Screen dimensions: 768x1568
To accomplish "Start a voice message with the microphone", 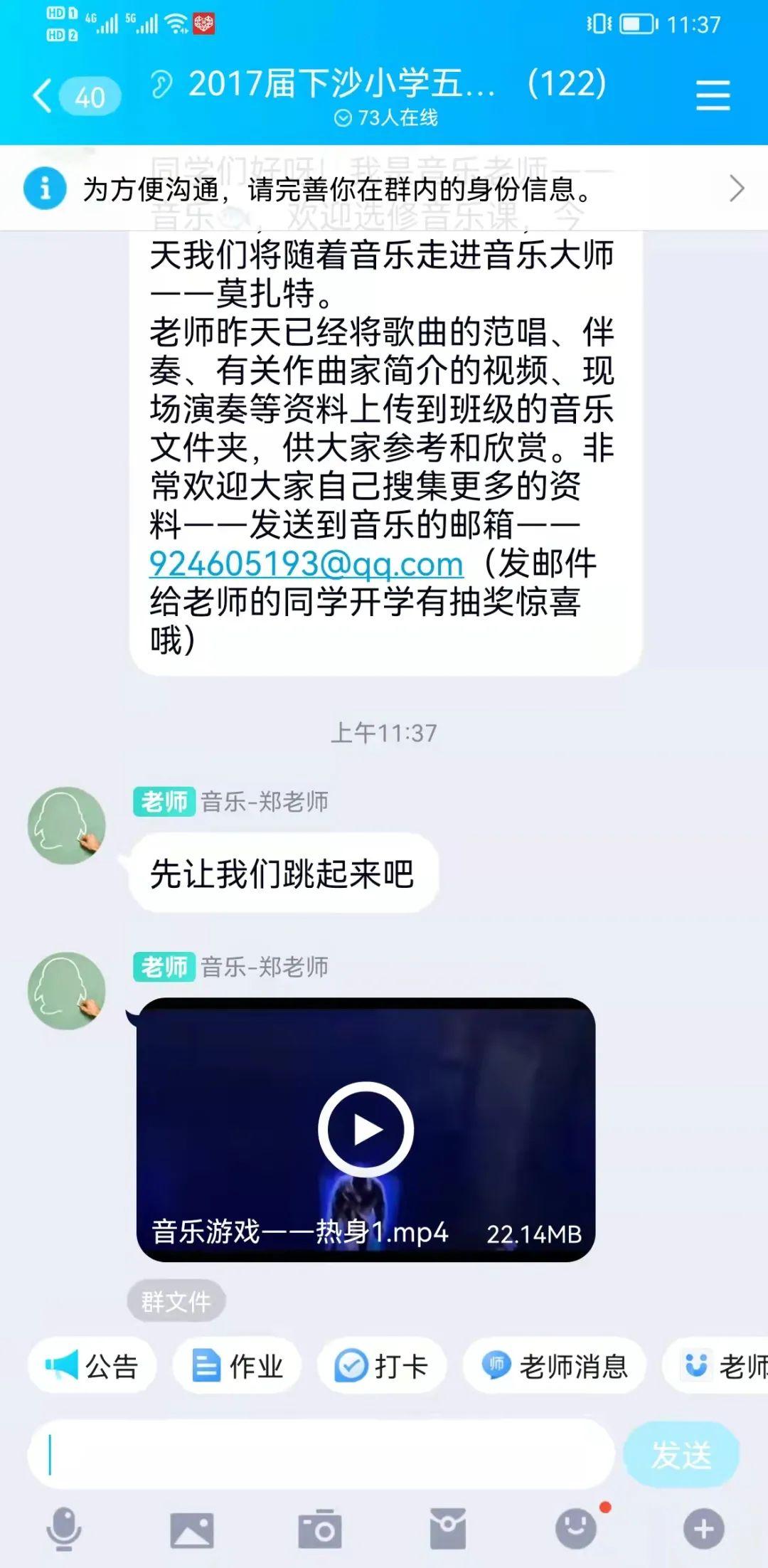I will (x=64, y=1528).
